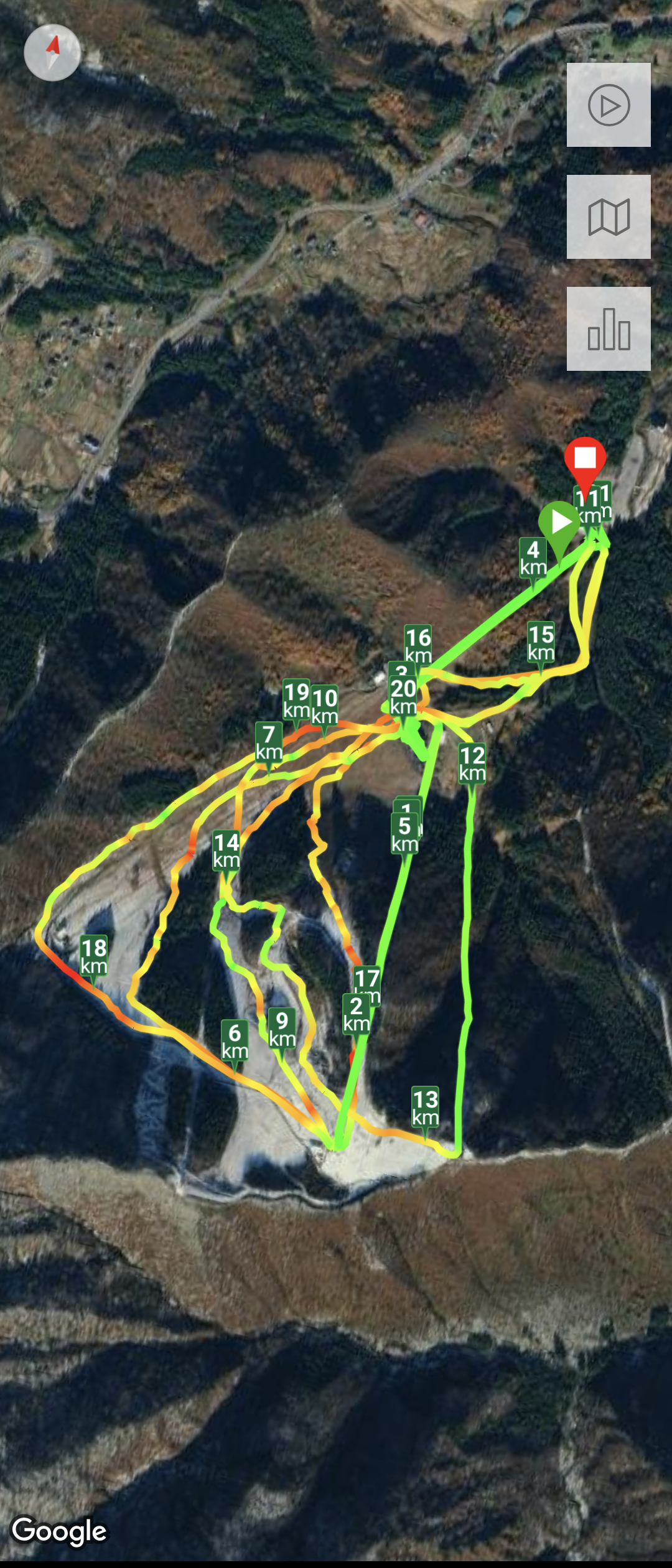Tap the compass to reset orientation
The image size is (672, 1568).
click(52, 53)
